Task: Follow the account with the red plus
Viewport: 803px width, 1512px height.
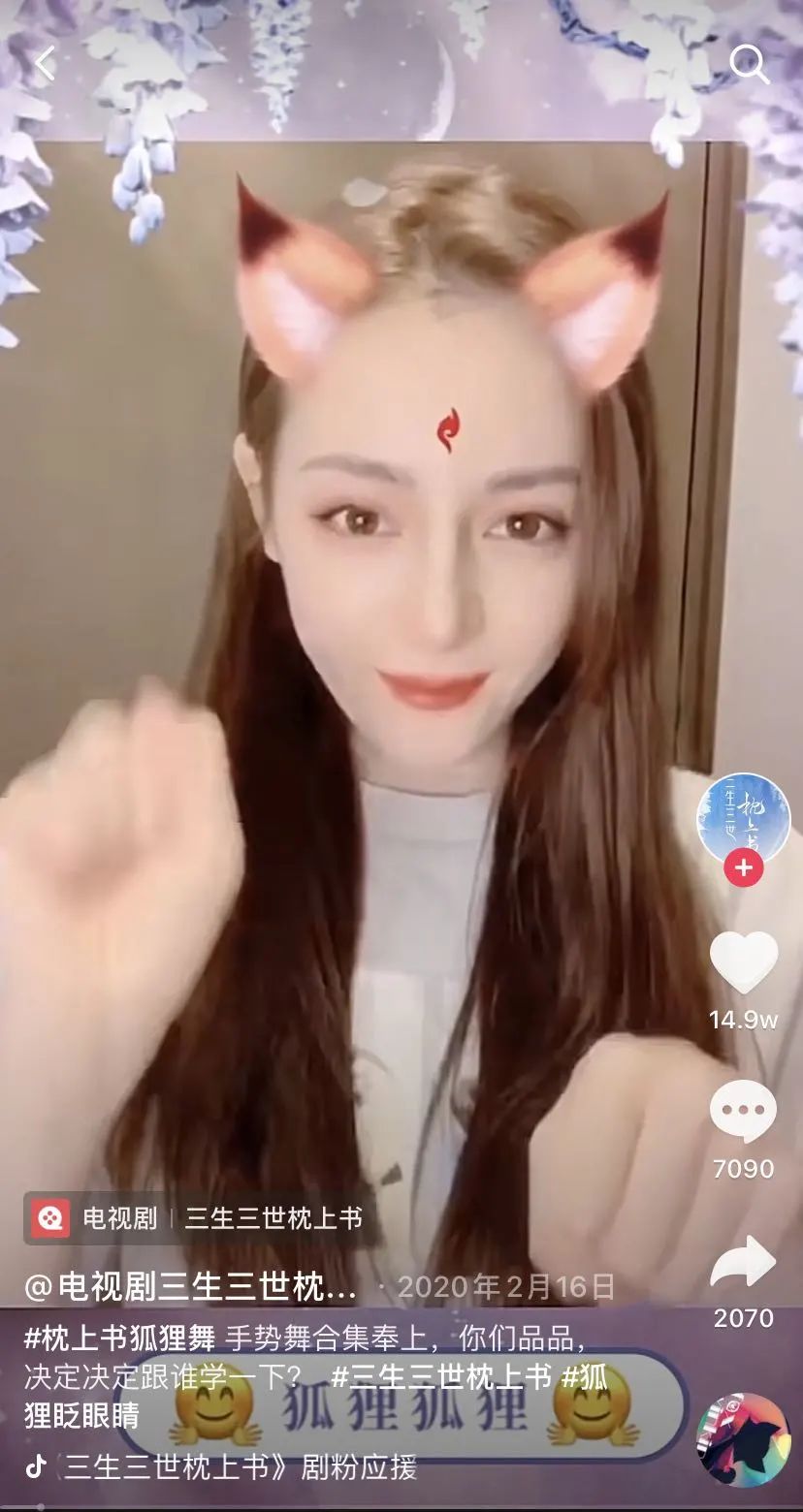Action: [x=744, y=867]
